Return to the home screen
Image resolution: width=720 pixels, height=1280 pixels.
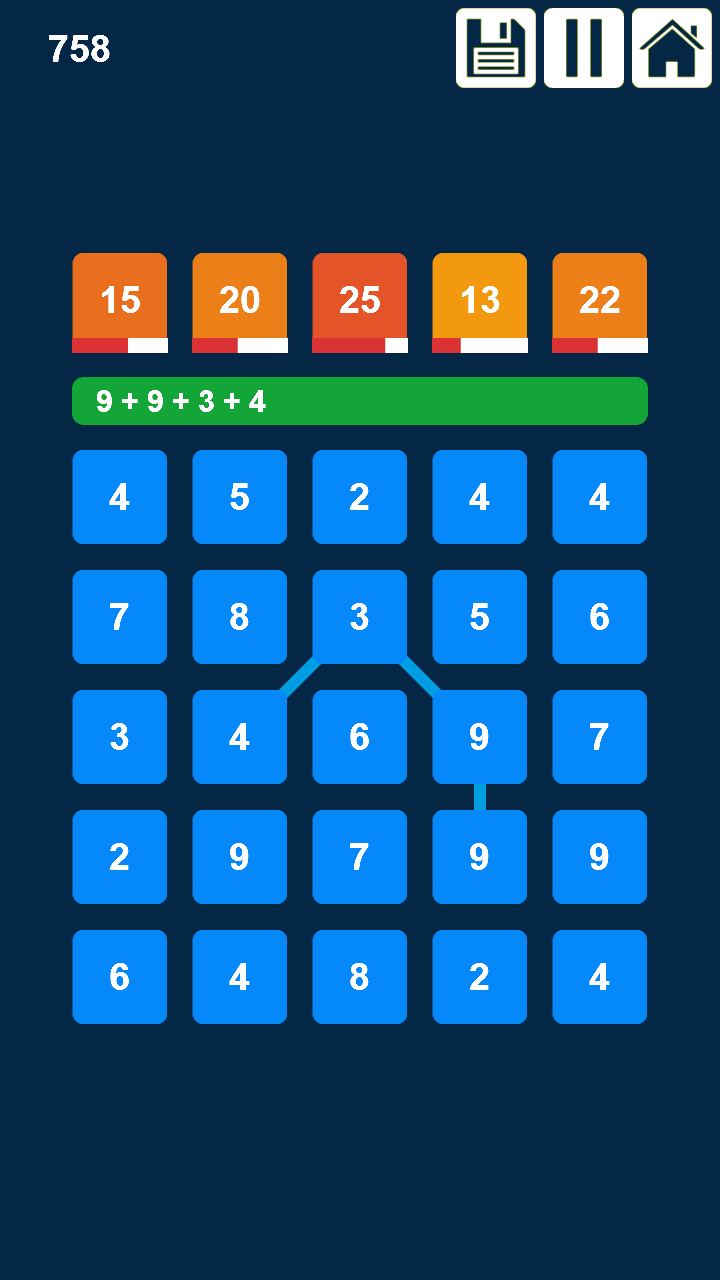(x=671, y=47)
